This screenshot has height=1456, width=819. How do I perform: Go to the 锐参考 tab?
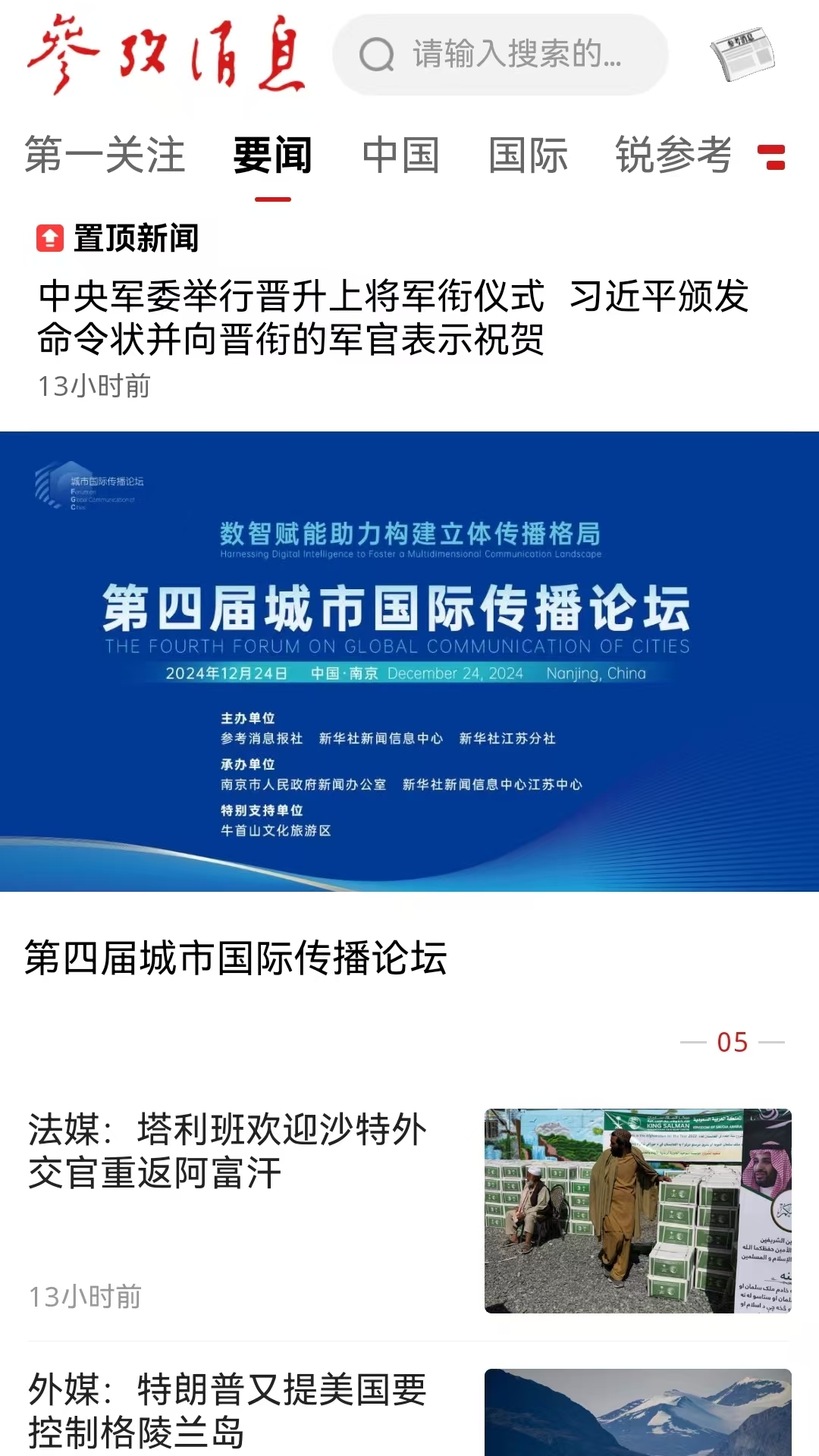click(673, 155)
